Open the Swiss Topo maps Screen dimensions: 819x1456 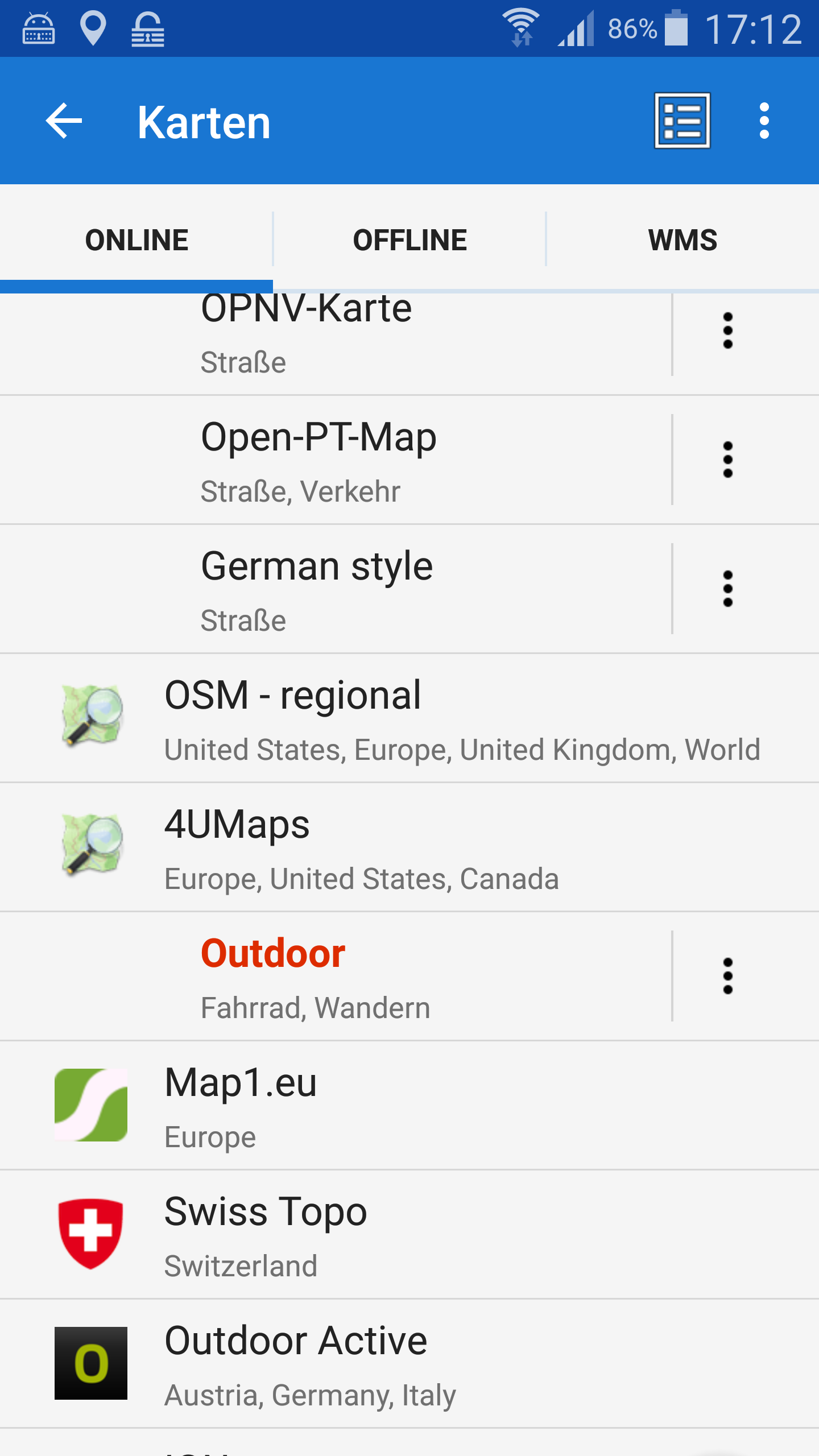409,1234
